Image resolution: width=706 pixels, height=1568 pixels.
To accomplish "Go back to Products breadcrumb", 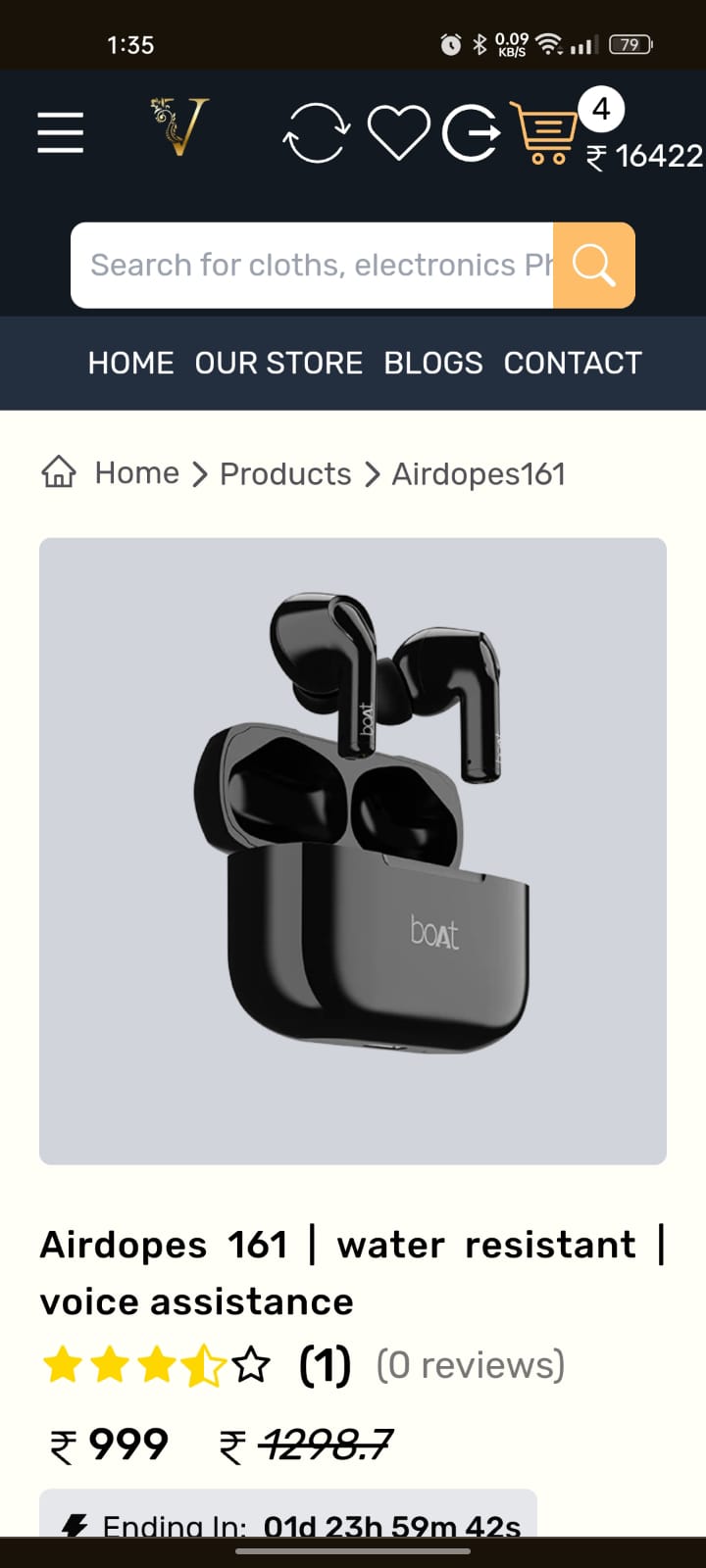I will pyautogui.click(x=285, y=474).
